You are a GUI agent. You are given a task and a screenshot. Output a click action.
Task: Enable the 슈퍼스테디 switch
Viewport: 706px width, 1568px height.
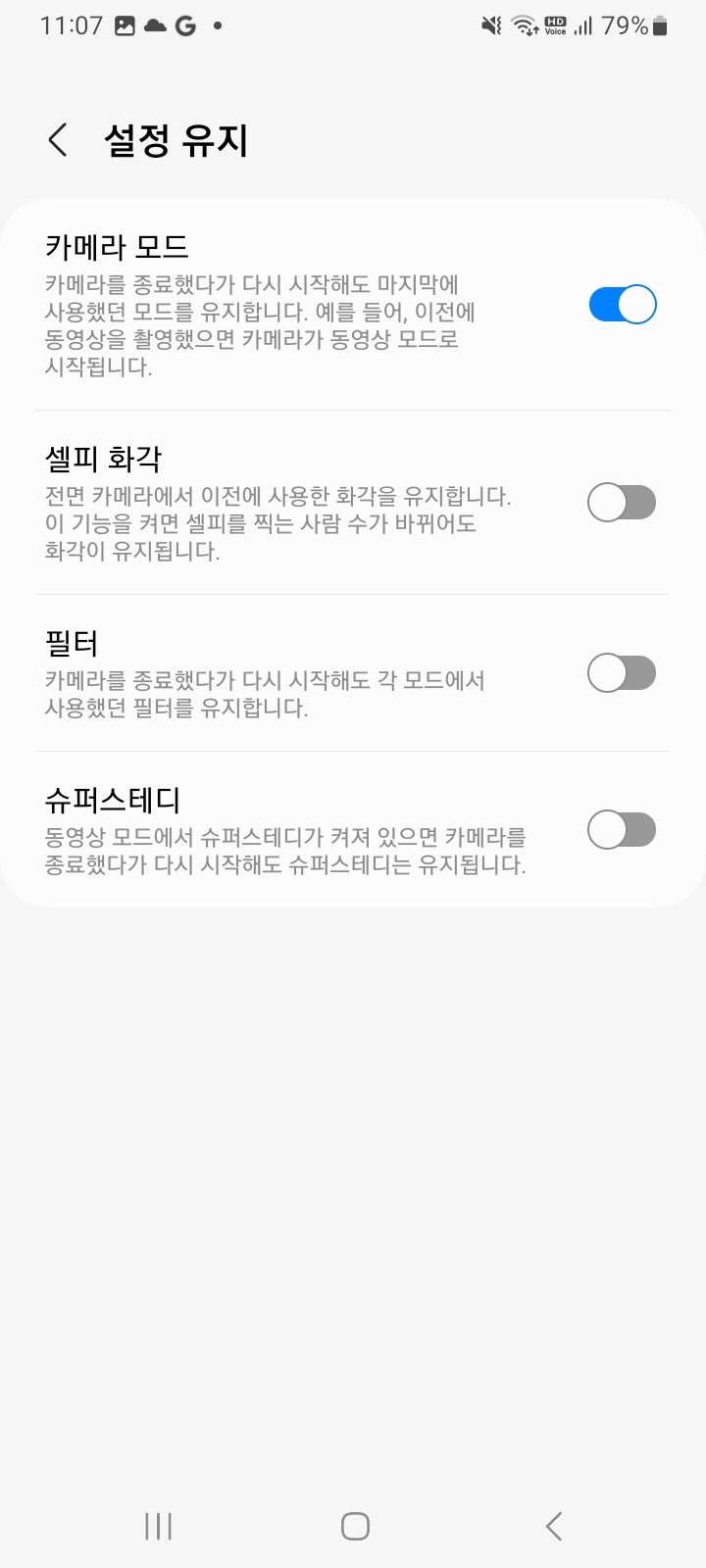tap(621, 829)
